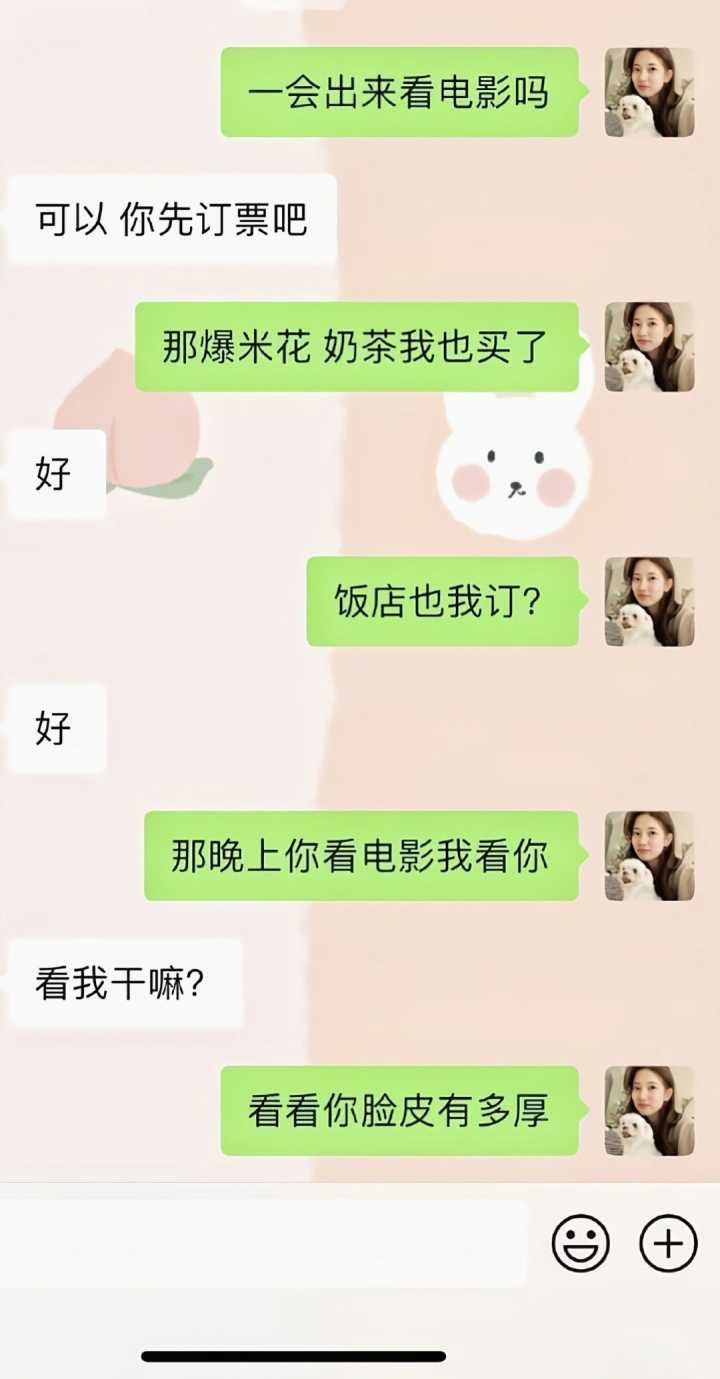Tap the message input field
This screenshot has height=1379, width=720.
[263, 1243]
